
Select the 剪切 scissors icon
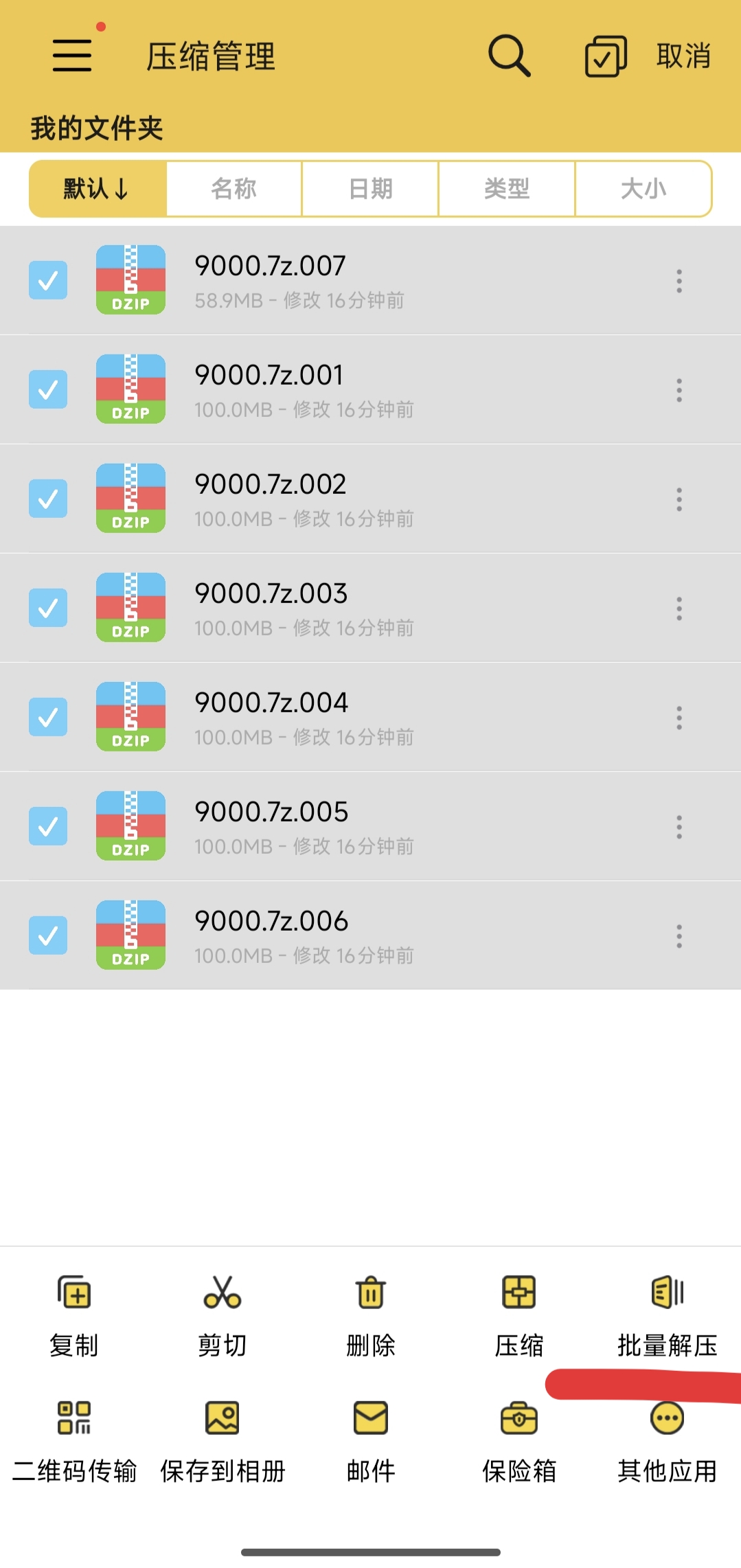(222, 1293)
